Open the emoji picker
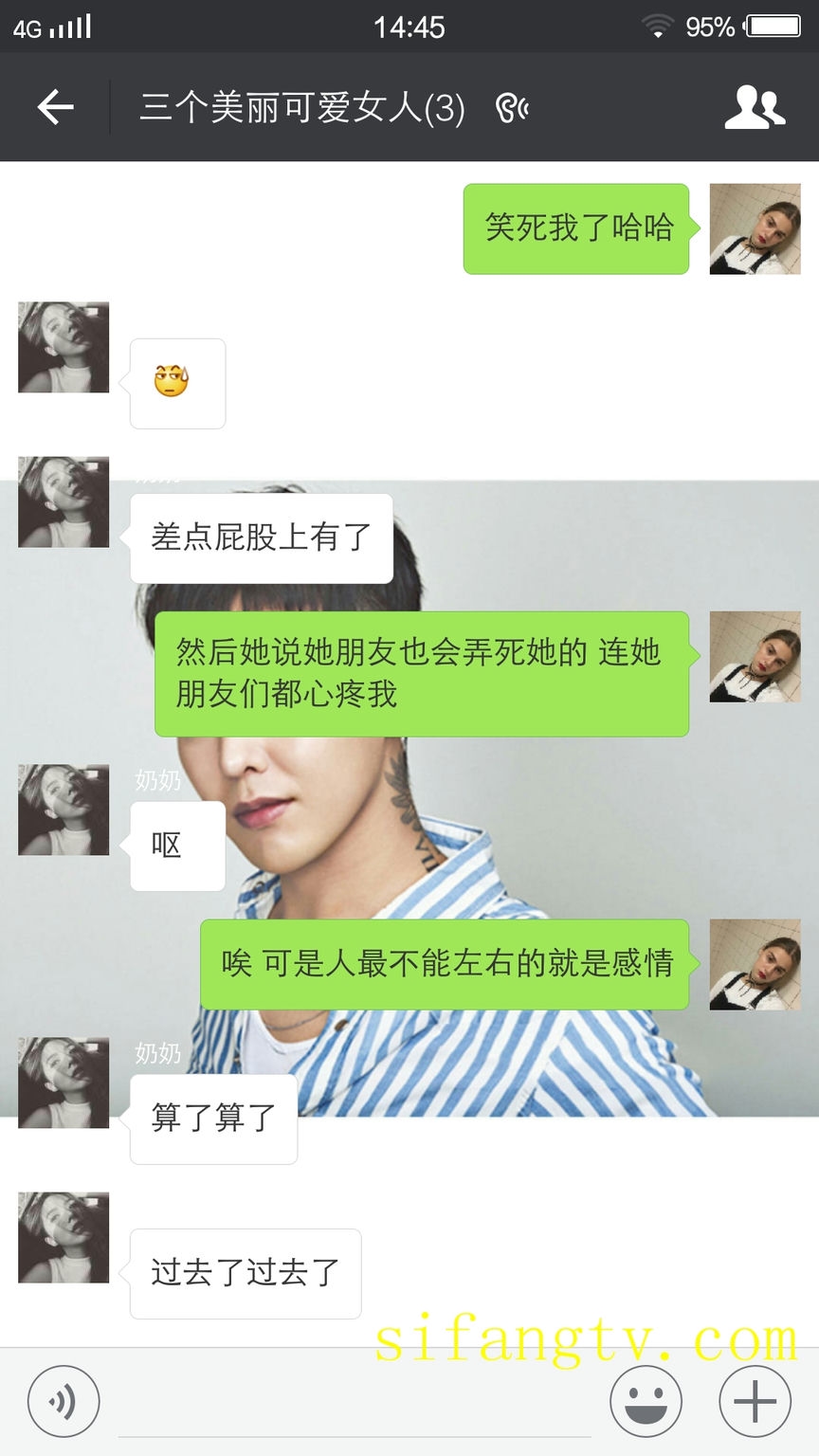 pos(646,1401)
